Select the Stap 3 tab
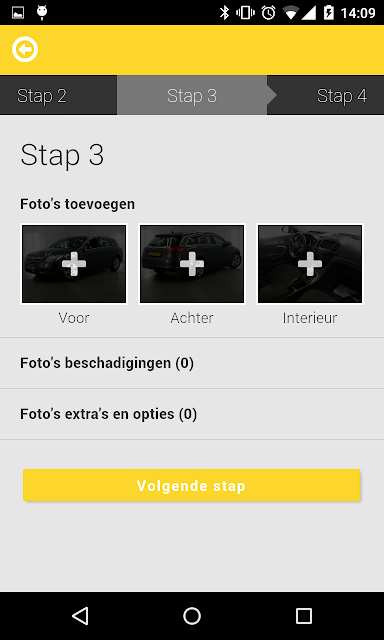The width and height of the screenshot is (384, 640). tap(192, 96)
